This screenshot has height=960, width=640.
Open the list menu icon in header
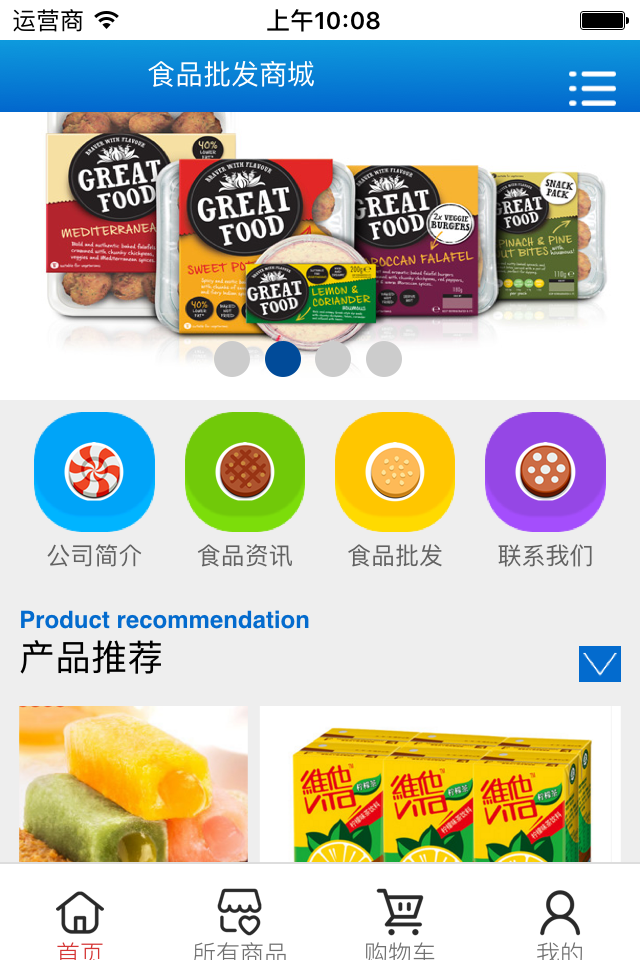(x=592, y=88)
